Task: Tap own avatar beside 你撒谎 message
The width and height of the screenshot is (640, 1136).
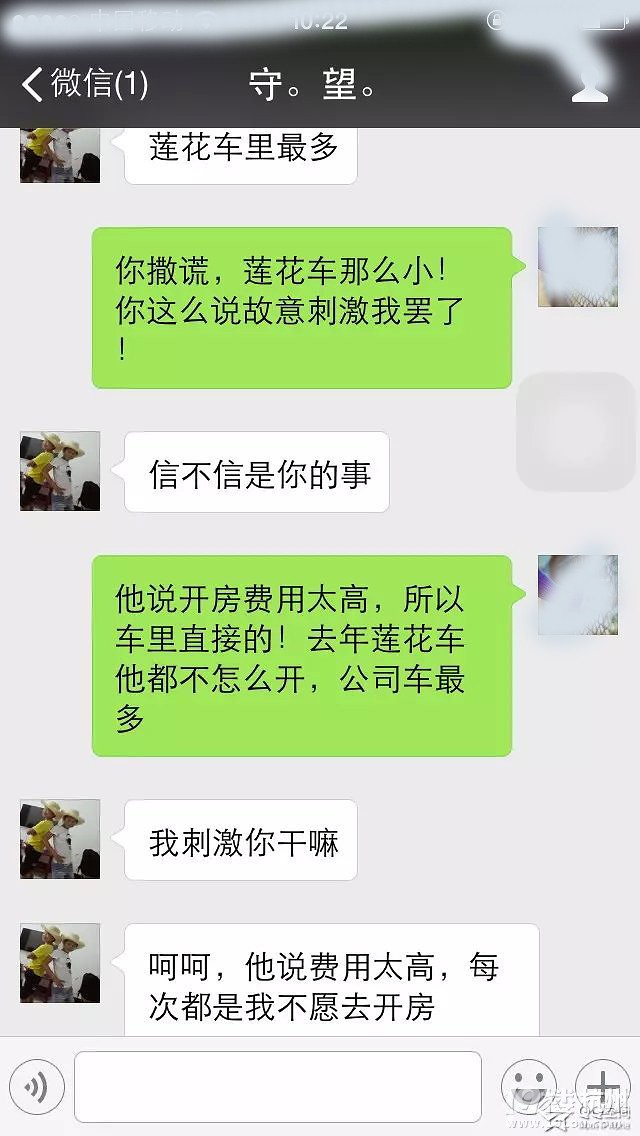Action: pyautogui.click(x=578, y=266)
